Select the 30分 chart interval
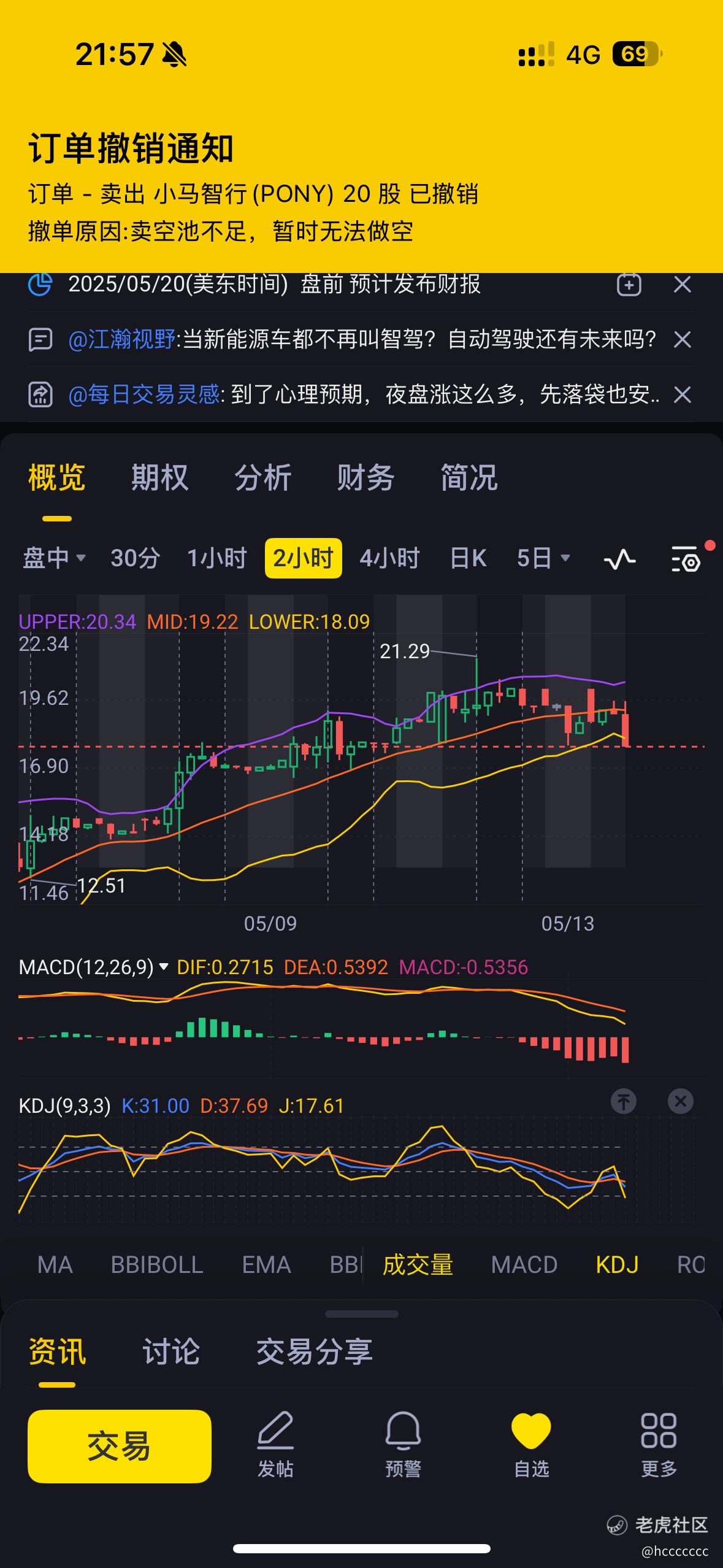 coord(136,558)
